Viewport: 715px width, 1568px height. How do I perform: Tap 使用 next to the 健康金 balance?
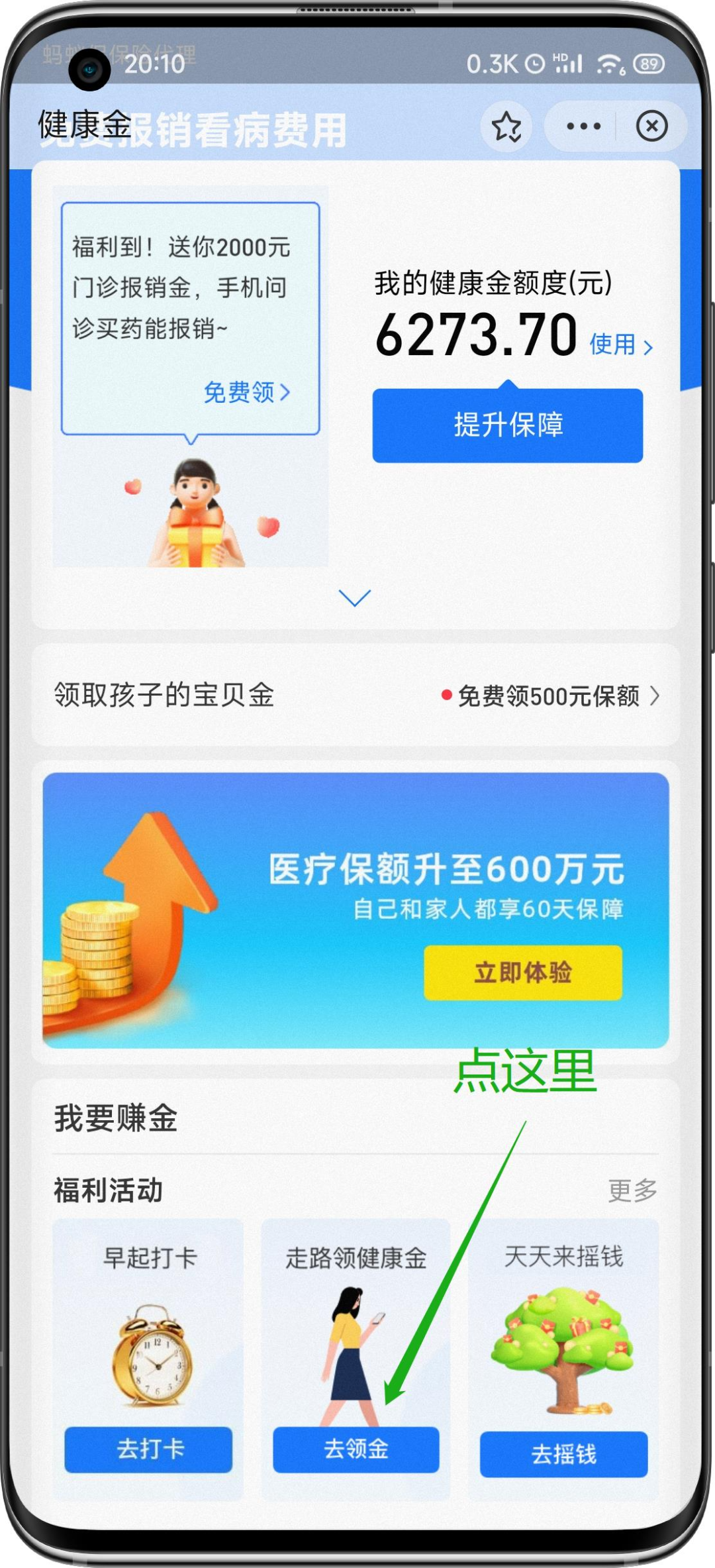click(621, 344)
